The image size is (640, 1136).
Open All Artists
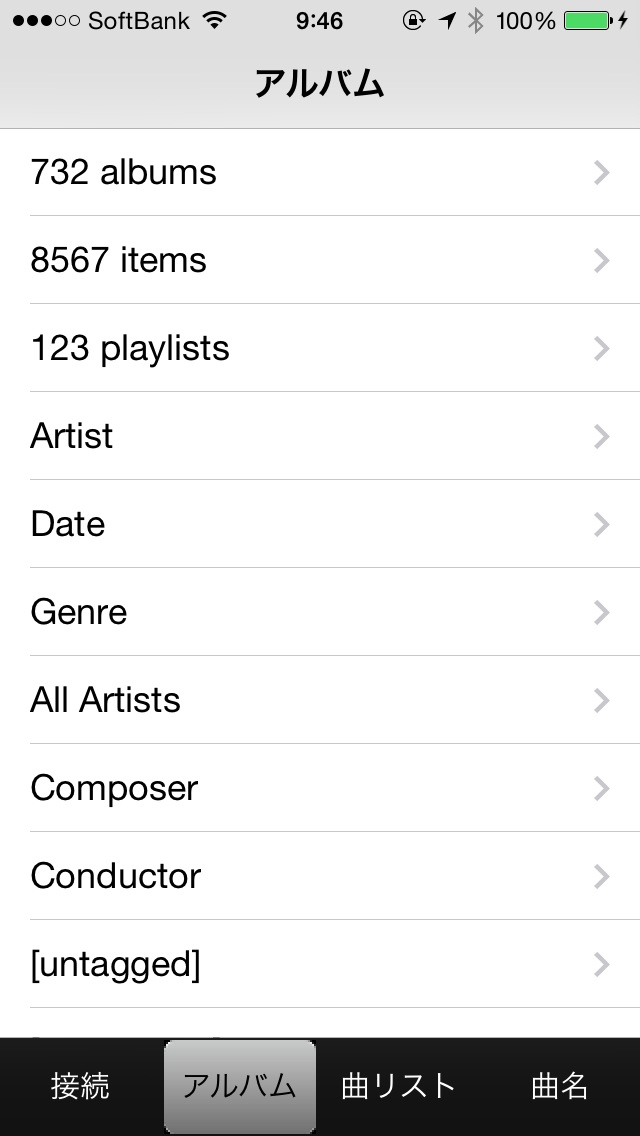click(x=320, y=700)
